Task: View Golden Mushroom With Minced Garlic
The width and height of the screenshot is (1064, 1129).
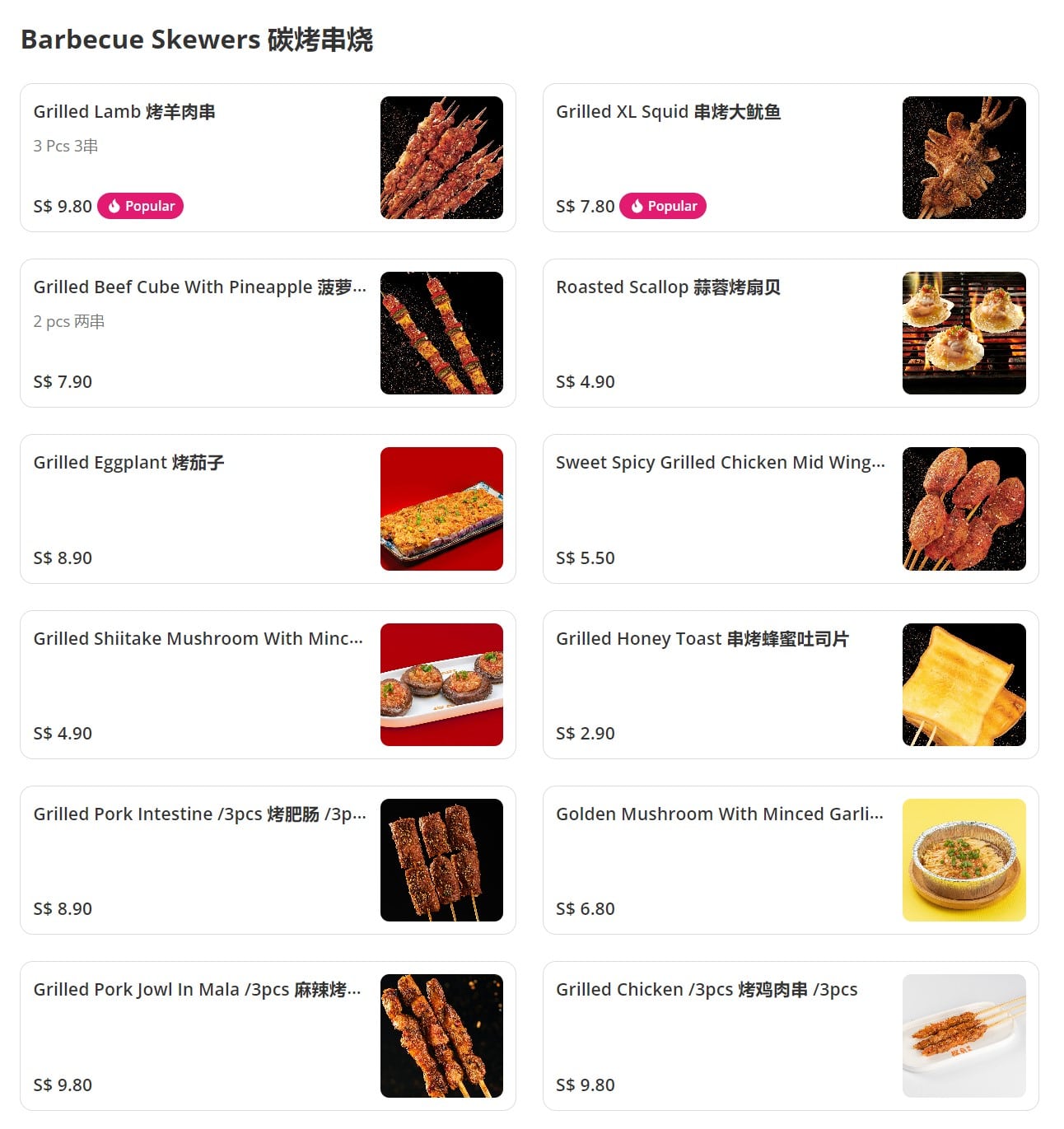Action: click(x=790, y=860)
